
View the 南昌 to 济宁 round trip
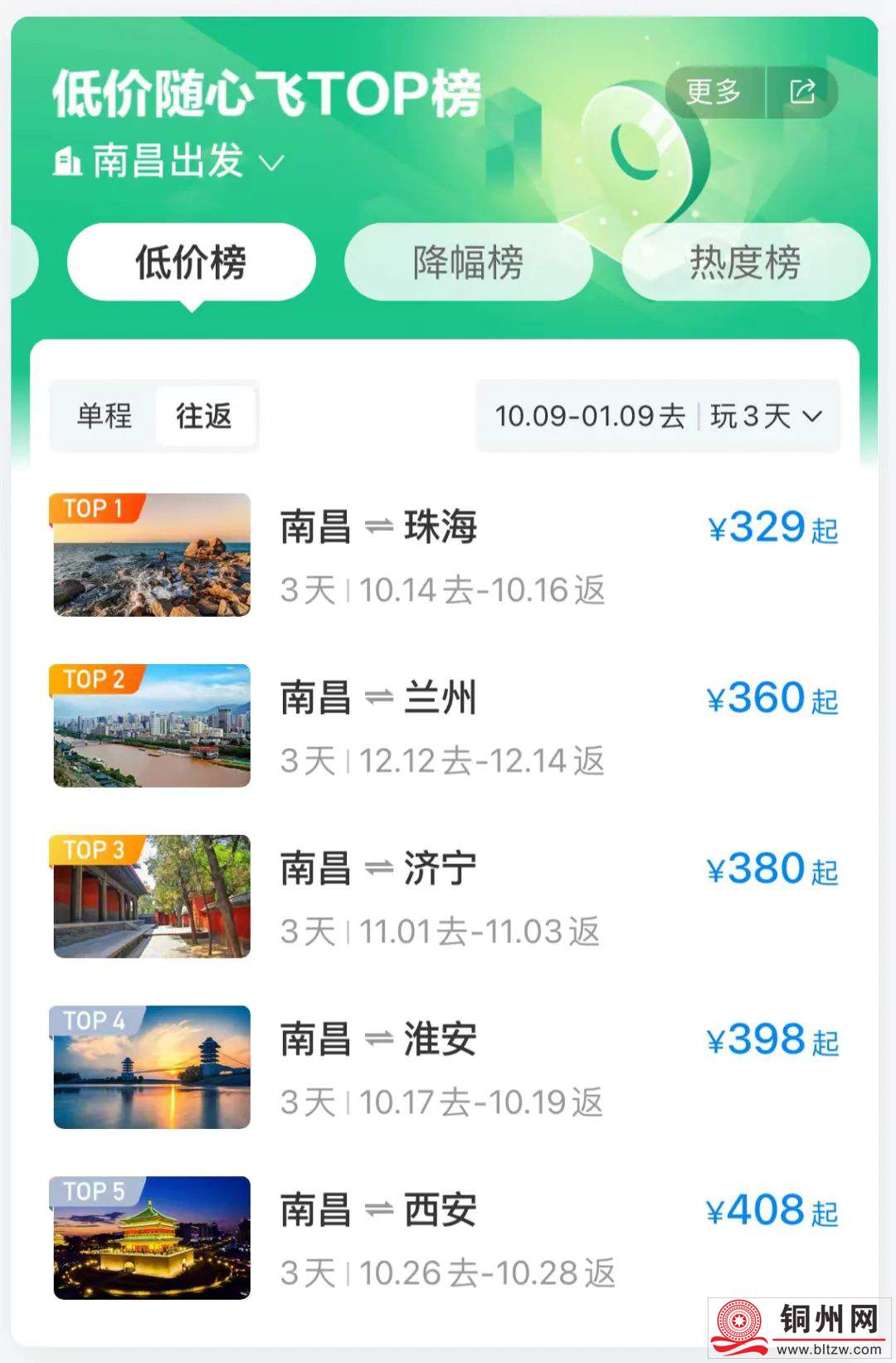[x=444, y=896]
